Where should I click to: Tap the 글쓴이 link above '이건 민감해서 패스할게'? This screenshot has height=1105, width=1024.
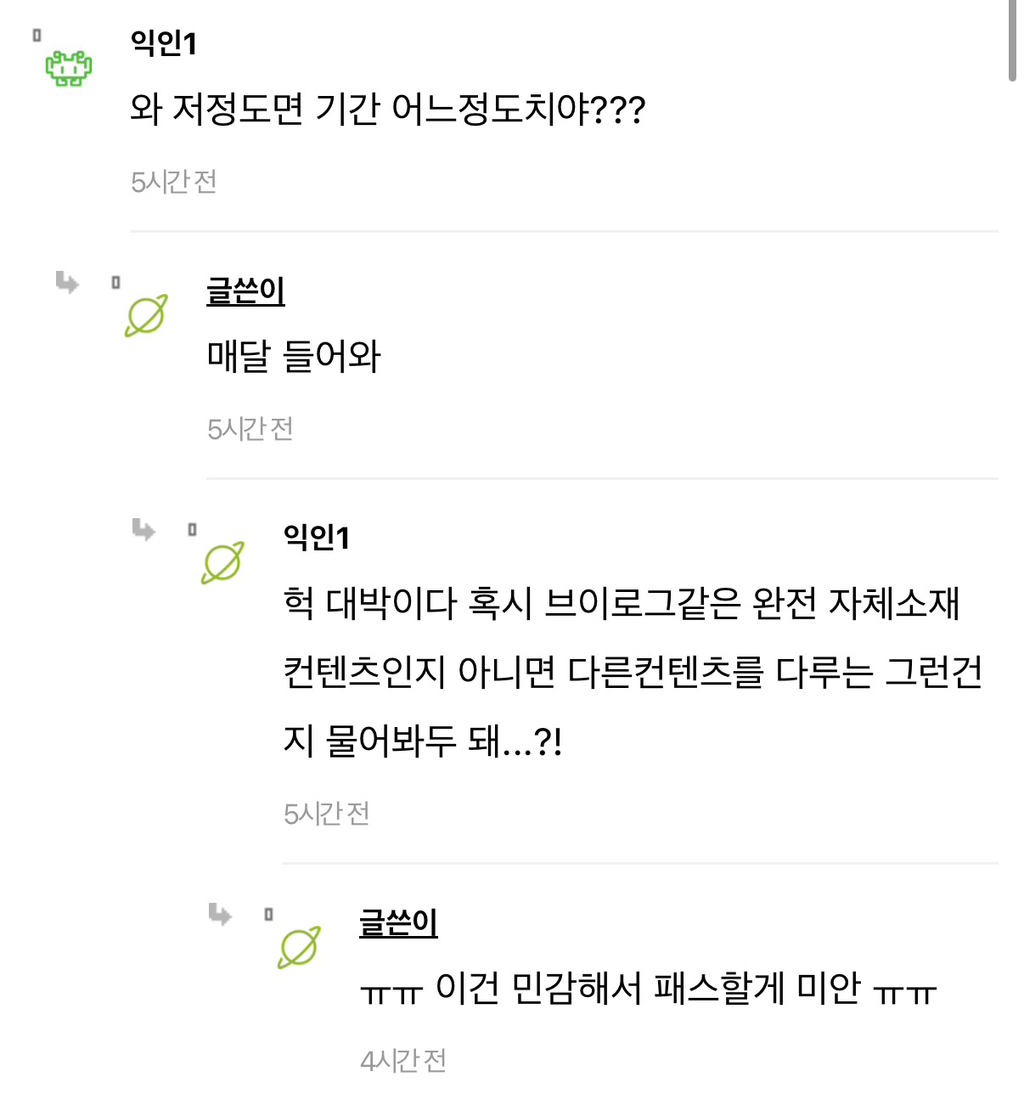coord(398,923)
